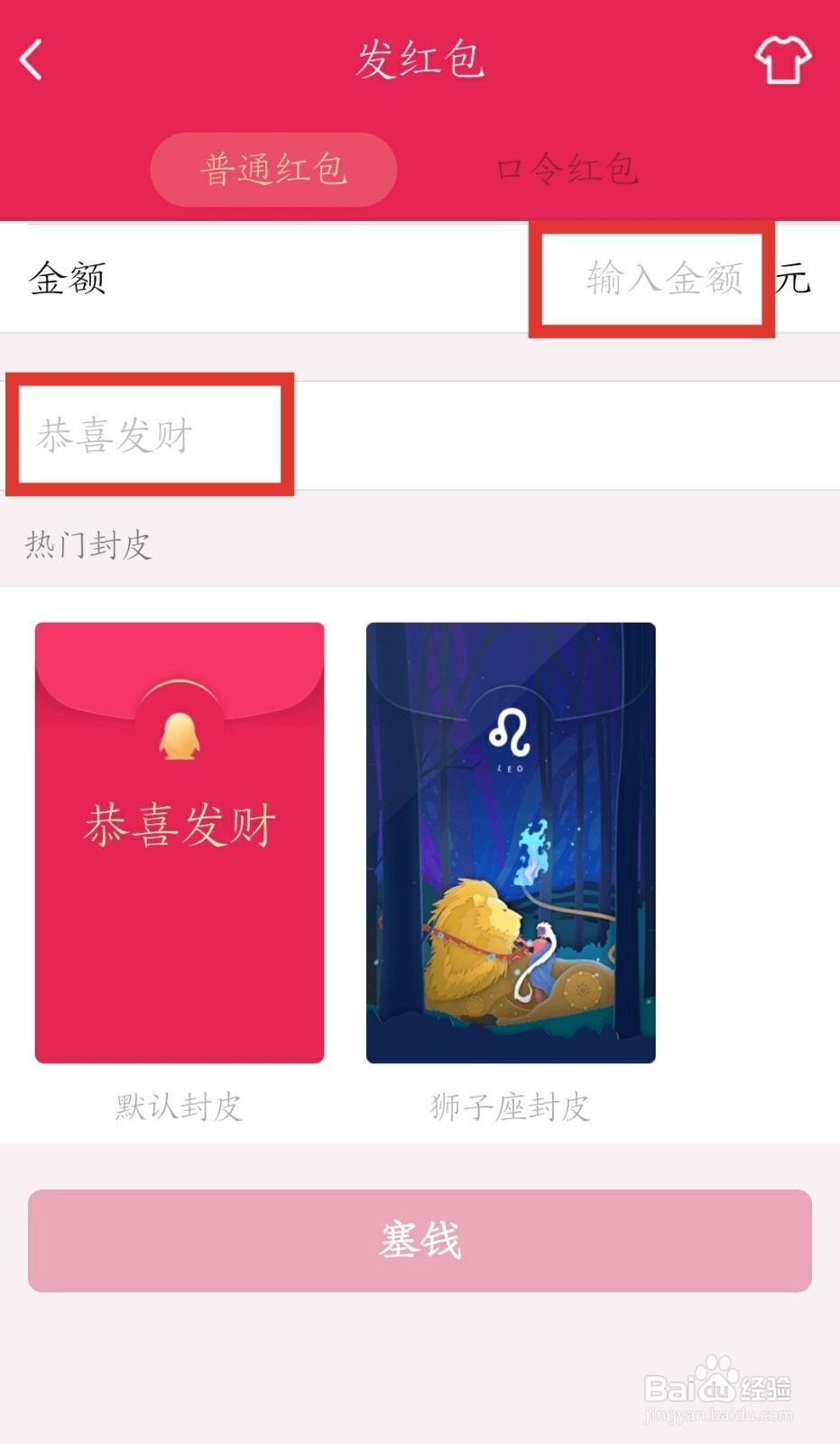Click the 元 currency unit label
The image size is (840, 1444).
click(x=796, y=280)
